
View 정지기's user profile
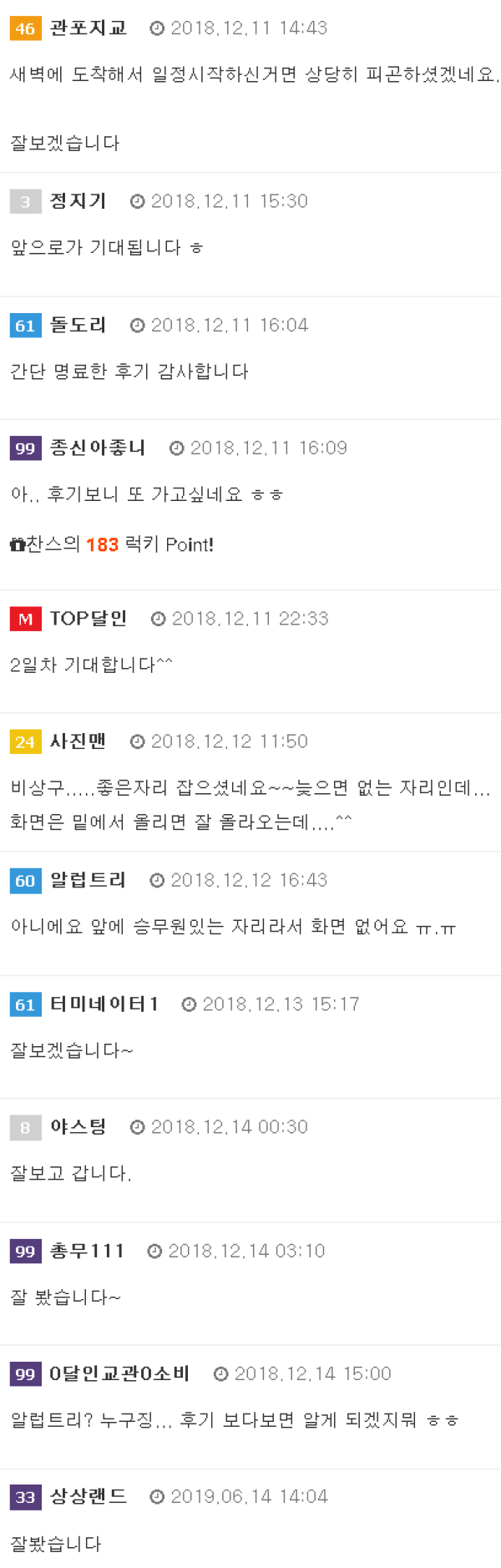pos(78,201)
